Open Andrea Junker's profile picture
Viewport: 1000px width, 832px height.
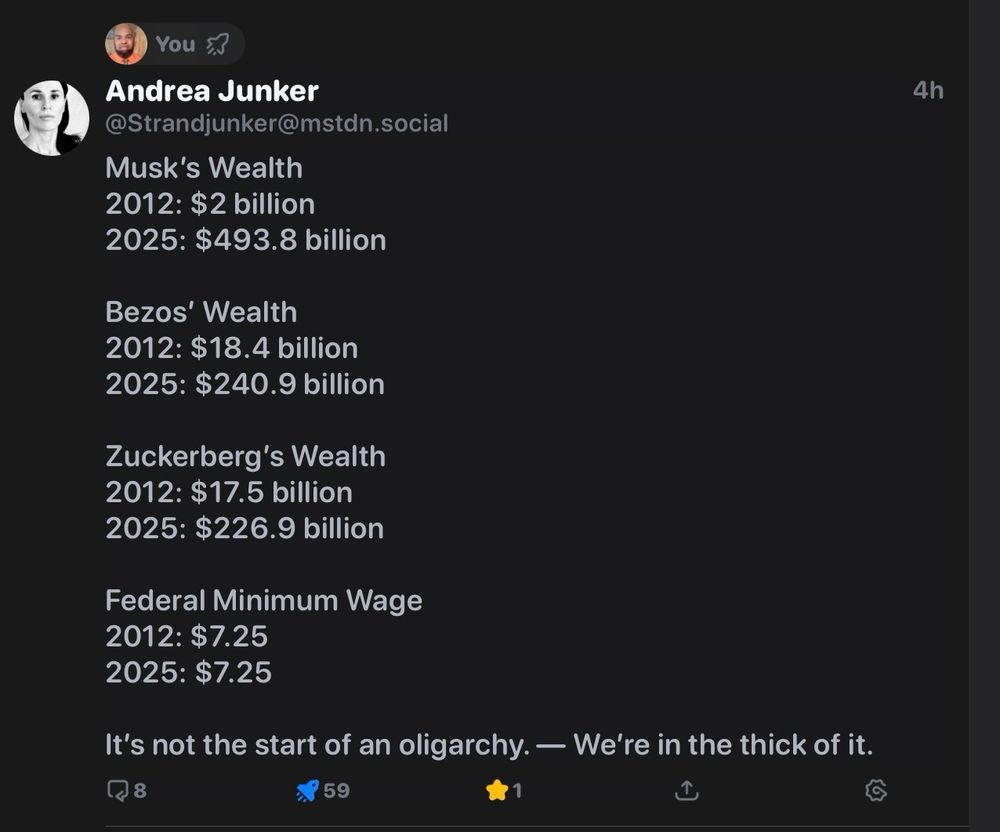pyautogui.click(x=52, y=118)
